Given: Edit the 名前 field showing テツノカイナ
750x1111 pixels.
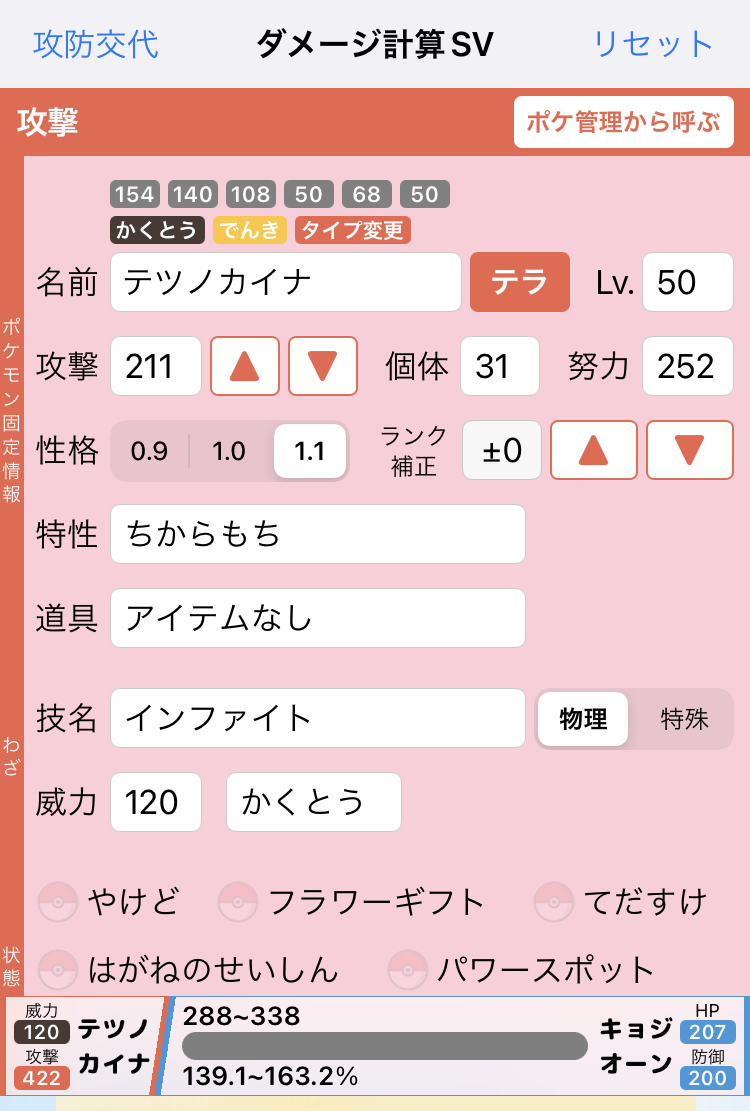Looking at the screenshot, I should tap(286, 282).
